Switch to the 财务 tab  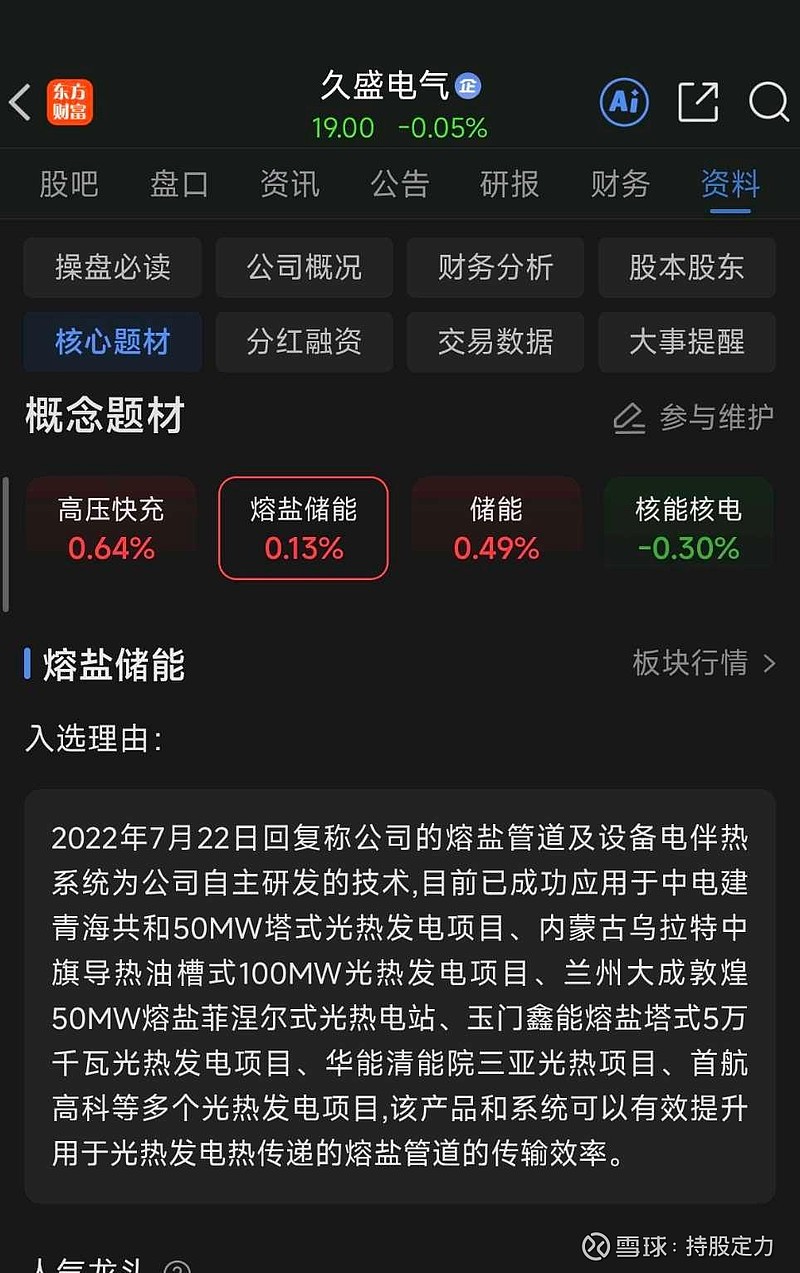(619, 184)
